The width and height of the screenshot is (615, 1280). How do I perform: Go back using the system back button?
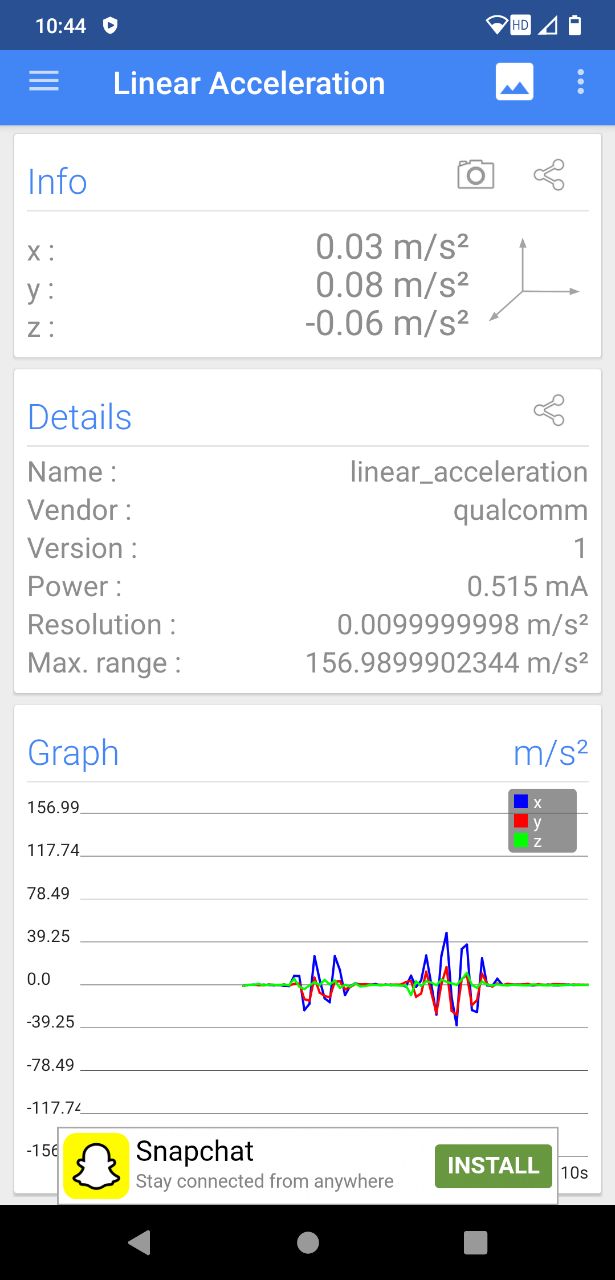(x=140, y=1243)
